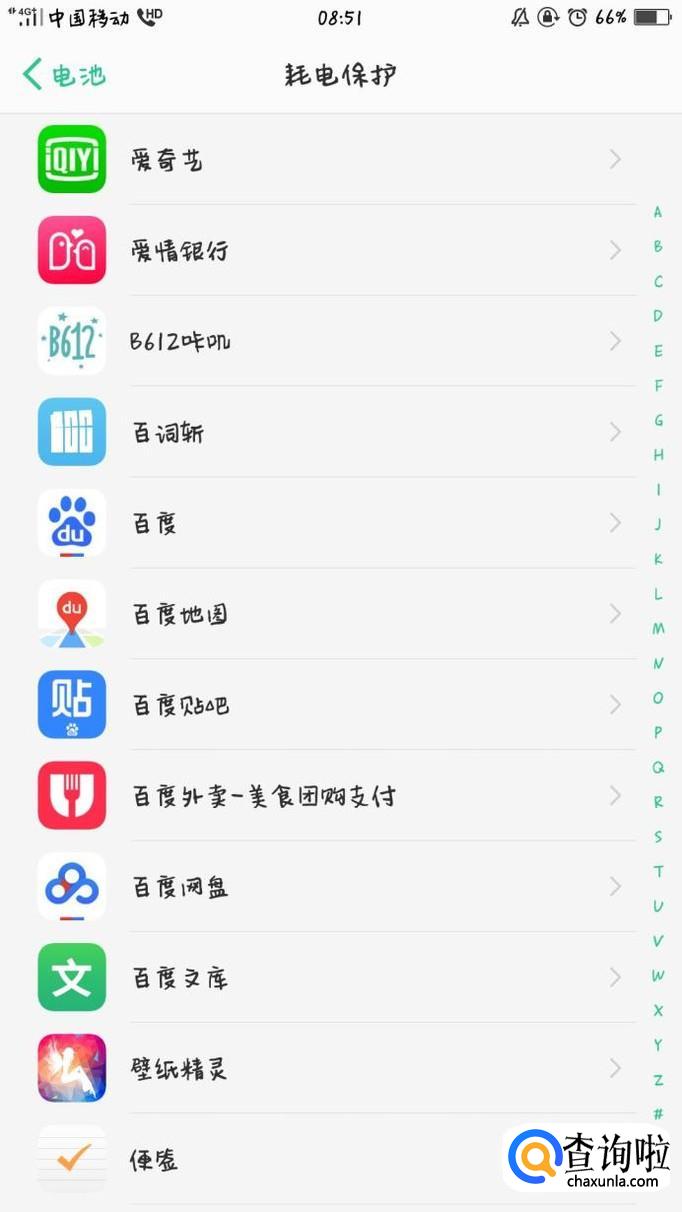The height and width of the screenshot is (1212, 682).
Task: Open 百度外卖-美食团购支付 row
Action: coord(330,796)
